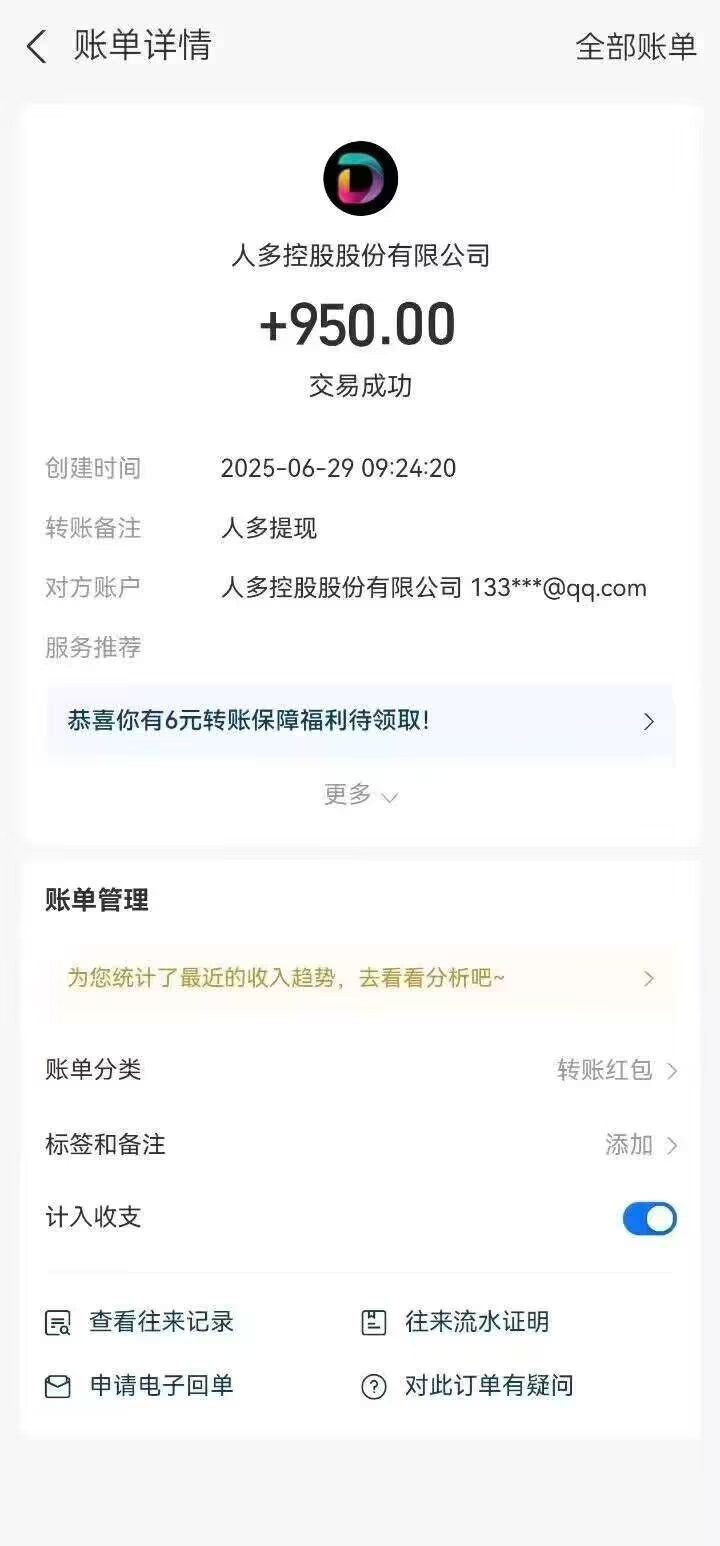The image size is (720, 1546).
Task: Open the 人多控股股份有限公司 merchant avatar
Action: pos(360,179)
